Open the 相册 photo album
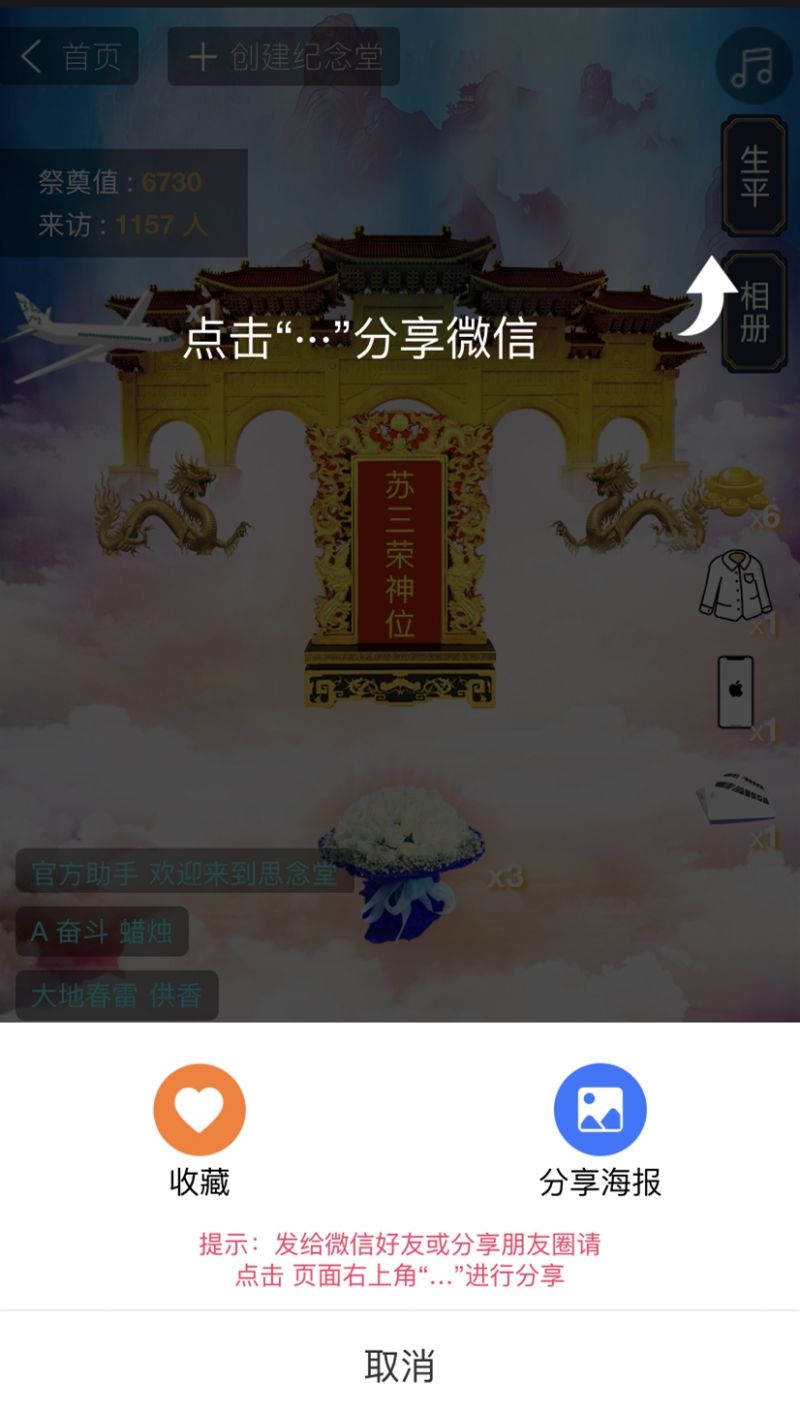 [754, 312]
